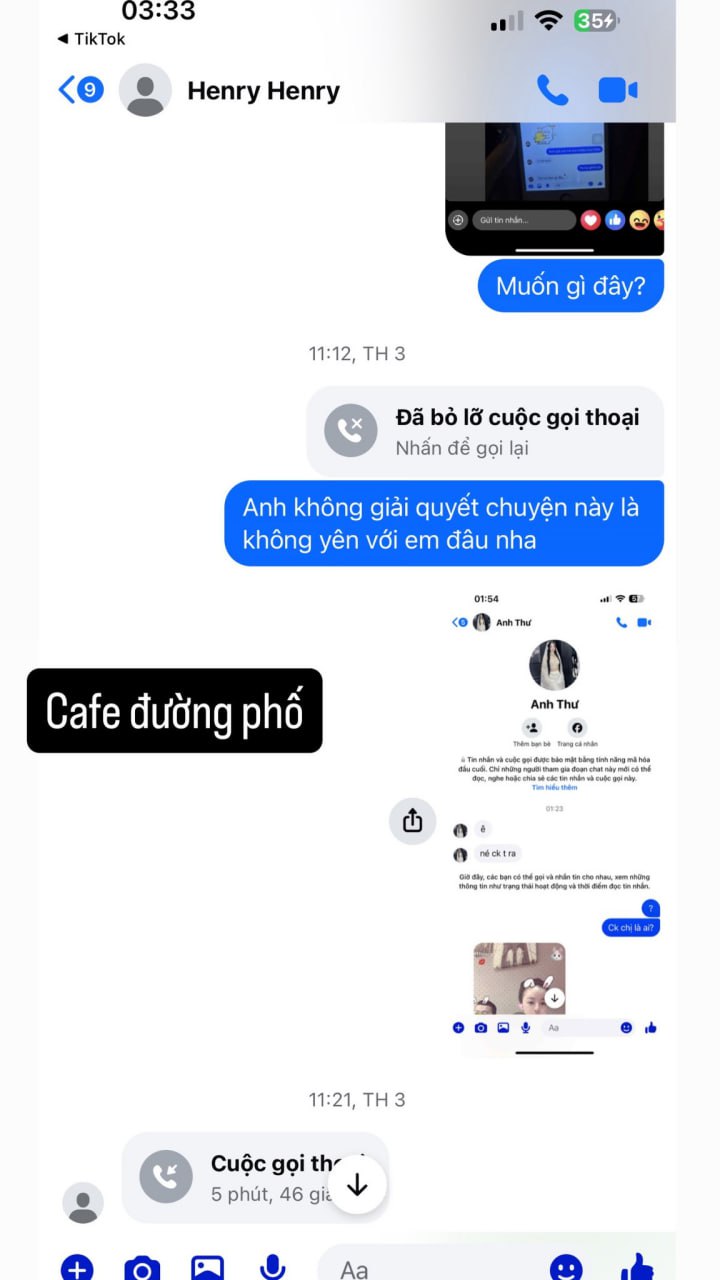
Task: Record a voice message
Action: (272, 1268)
